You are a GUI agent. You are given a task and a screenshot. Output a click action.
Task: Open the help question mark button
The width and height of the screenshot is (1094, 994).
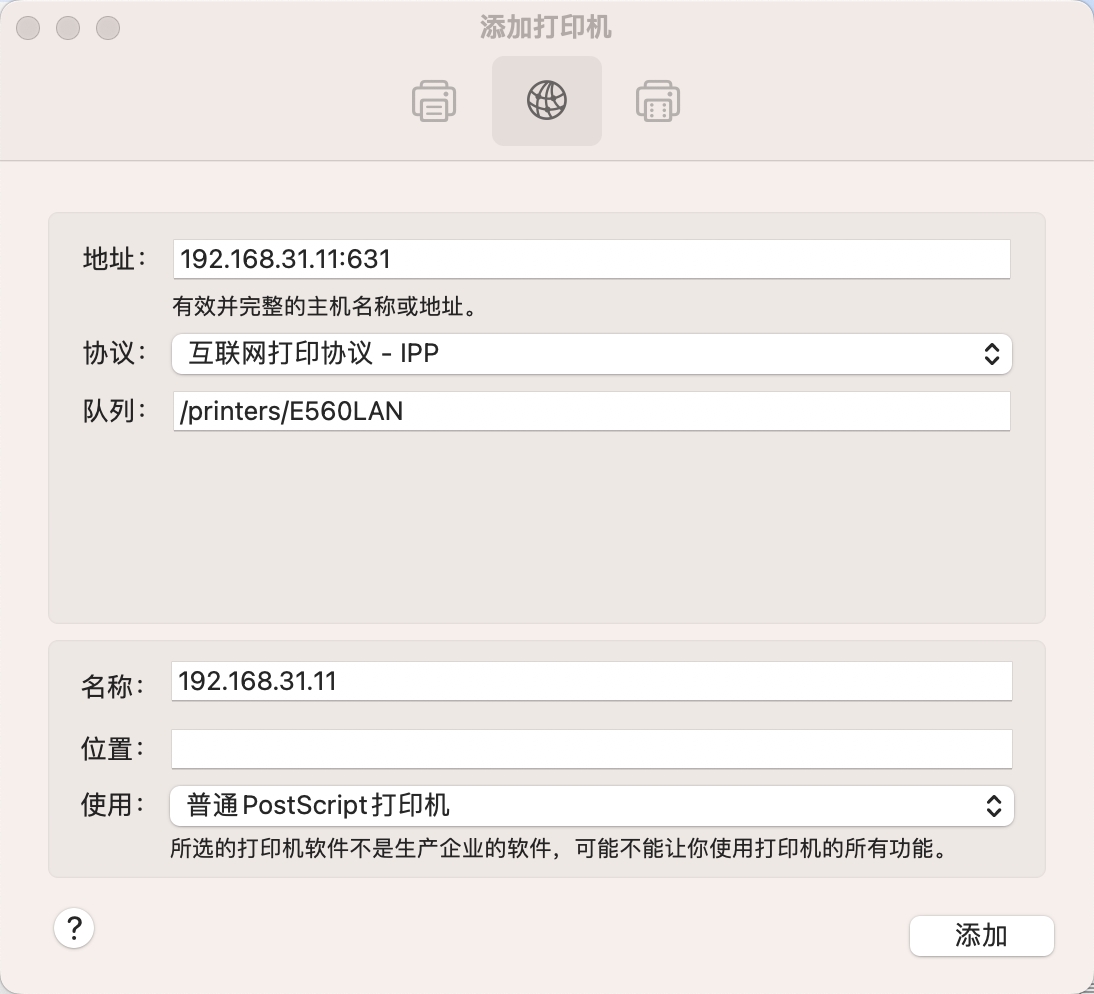[x=74, y=928]
